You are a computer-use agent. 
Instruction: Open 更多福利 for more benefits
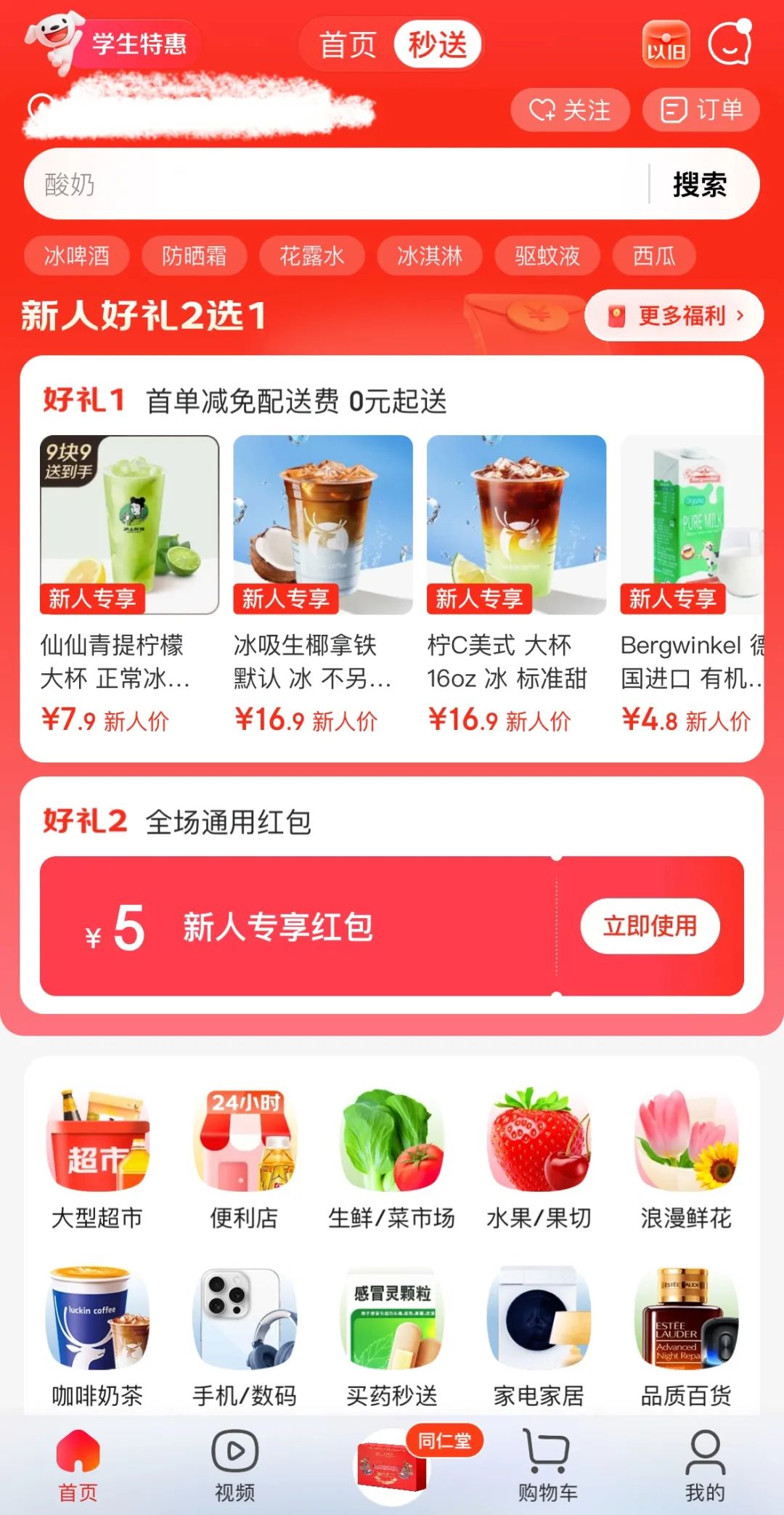click(674, 316)
